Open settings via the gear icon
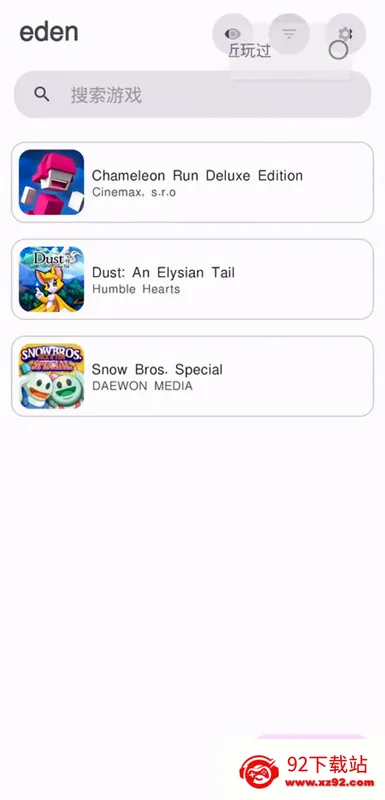385x800 pixels. [x=346, y=34]
